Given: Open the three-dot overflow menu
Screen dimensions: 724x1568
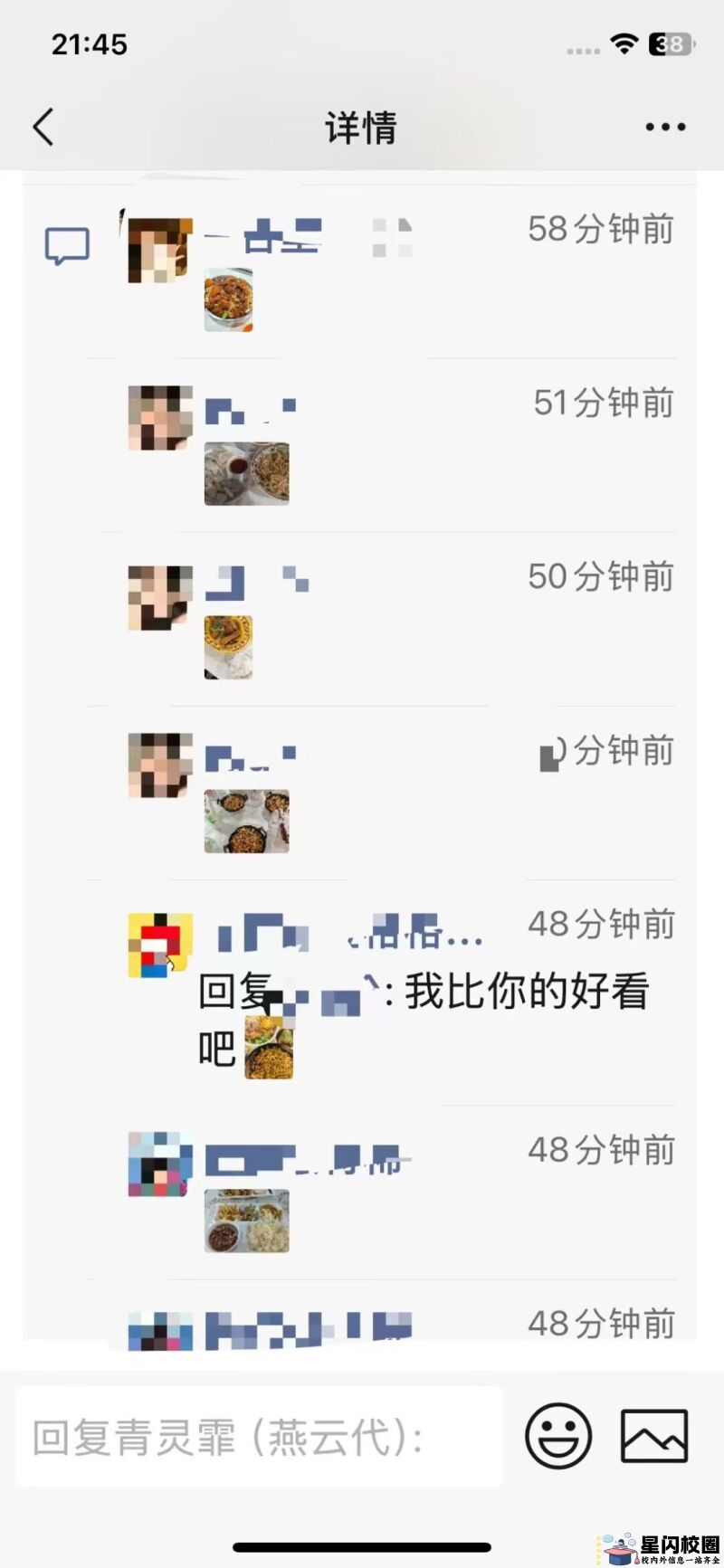Looking at the screenshot, I should (665, 127).
